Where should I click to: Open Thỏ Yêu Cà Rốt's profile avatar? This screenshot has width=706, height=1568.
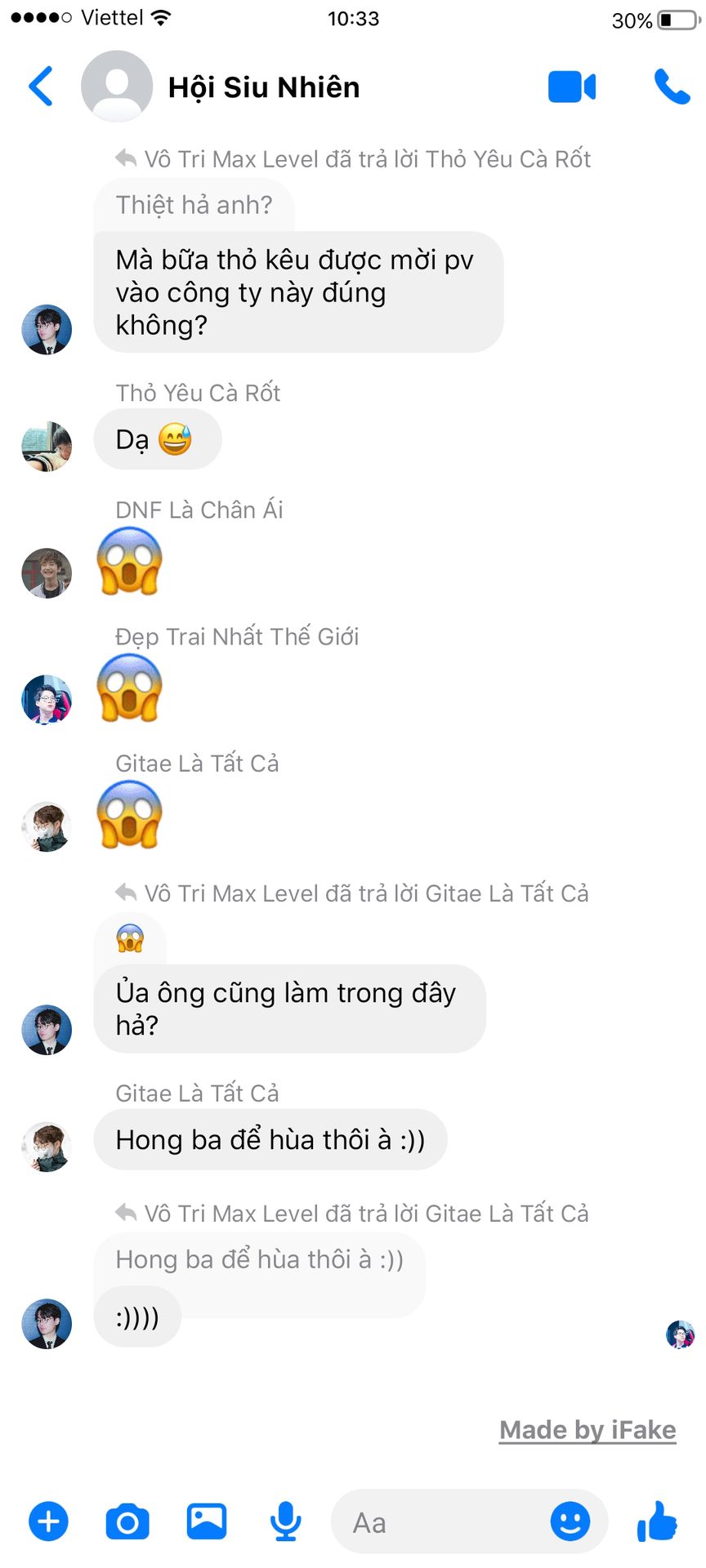point(47,447)
